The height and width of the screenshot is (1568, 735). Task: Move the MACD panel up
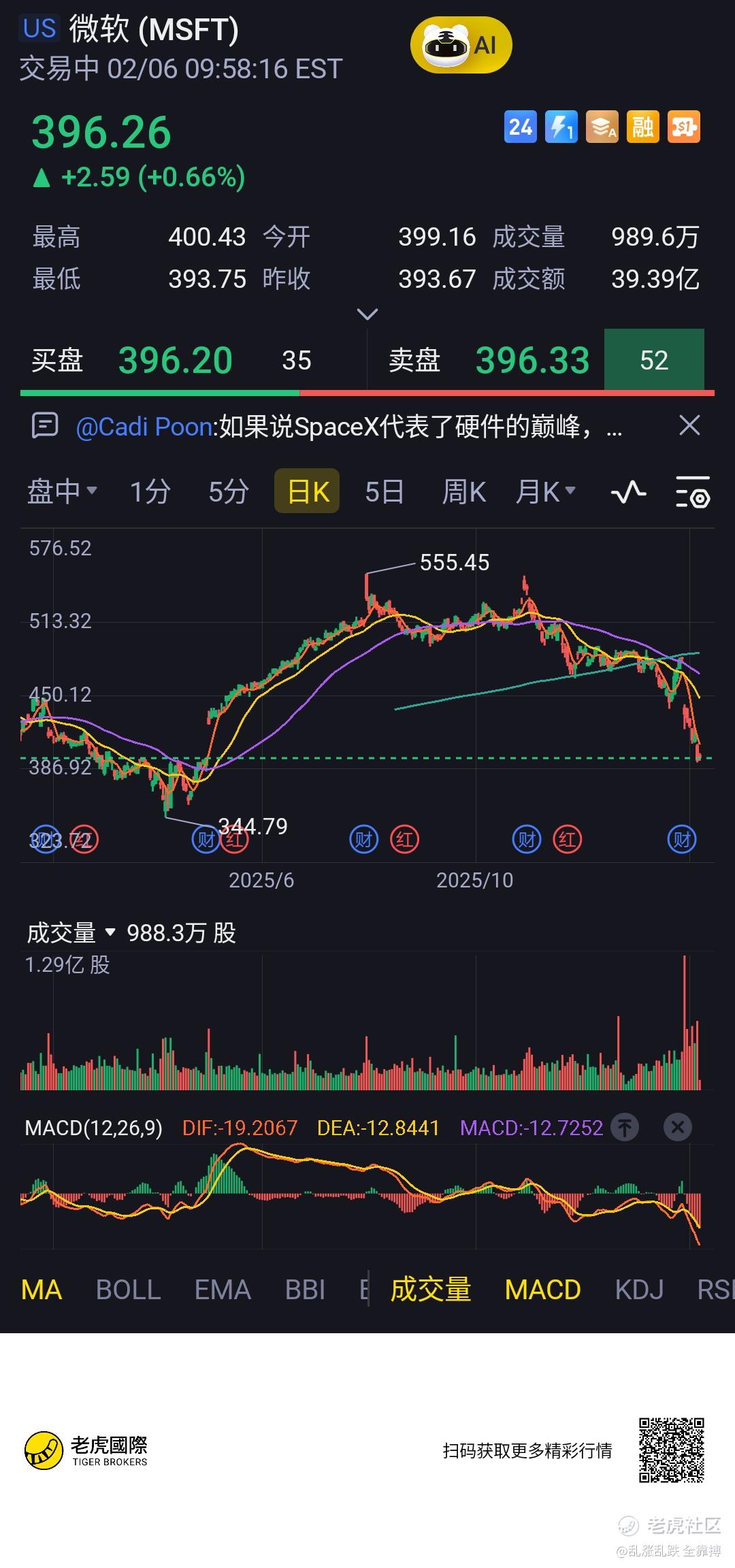pos(625,1128)
